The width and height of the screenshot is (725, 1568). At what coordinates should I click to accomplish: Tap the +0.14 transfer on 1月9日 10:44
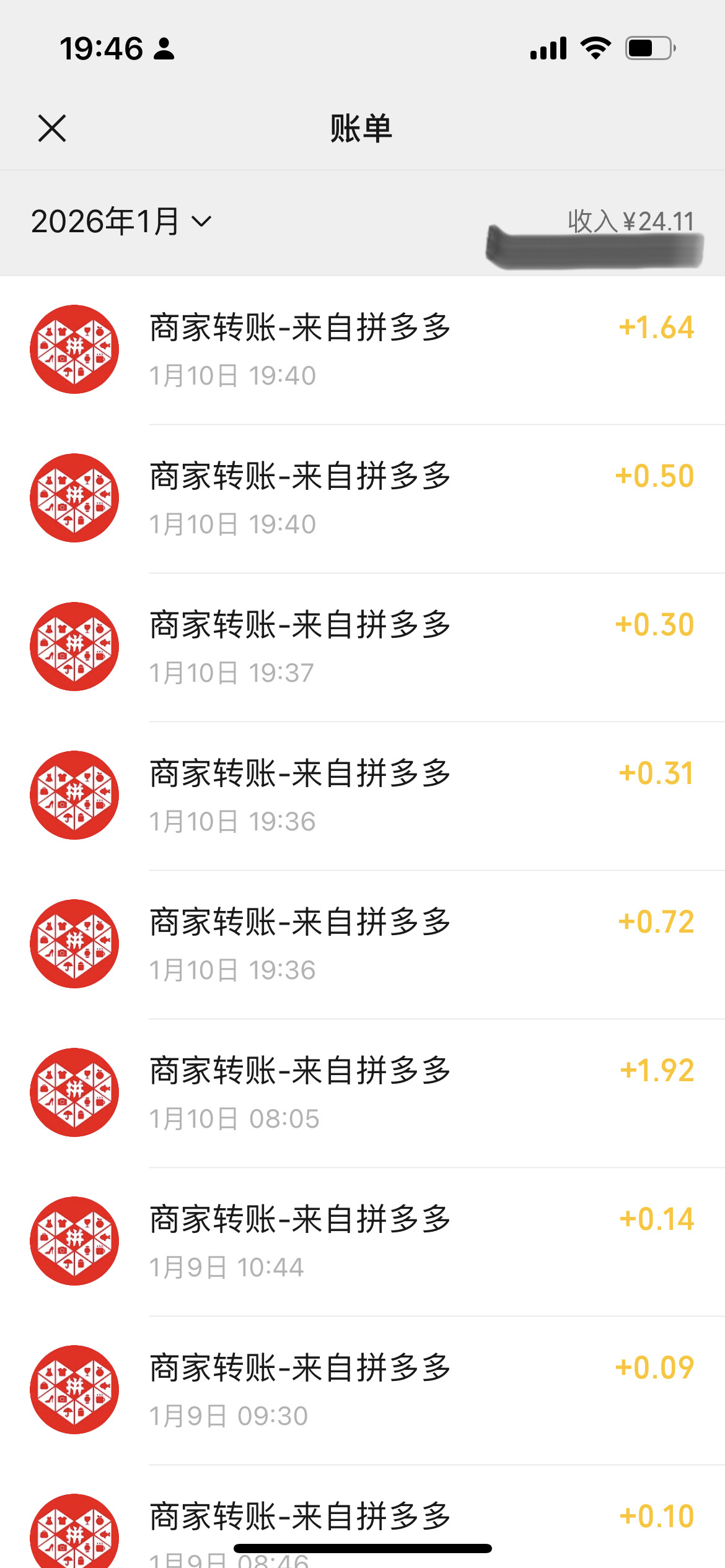[x=362, y=1242]
